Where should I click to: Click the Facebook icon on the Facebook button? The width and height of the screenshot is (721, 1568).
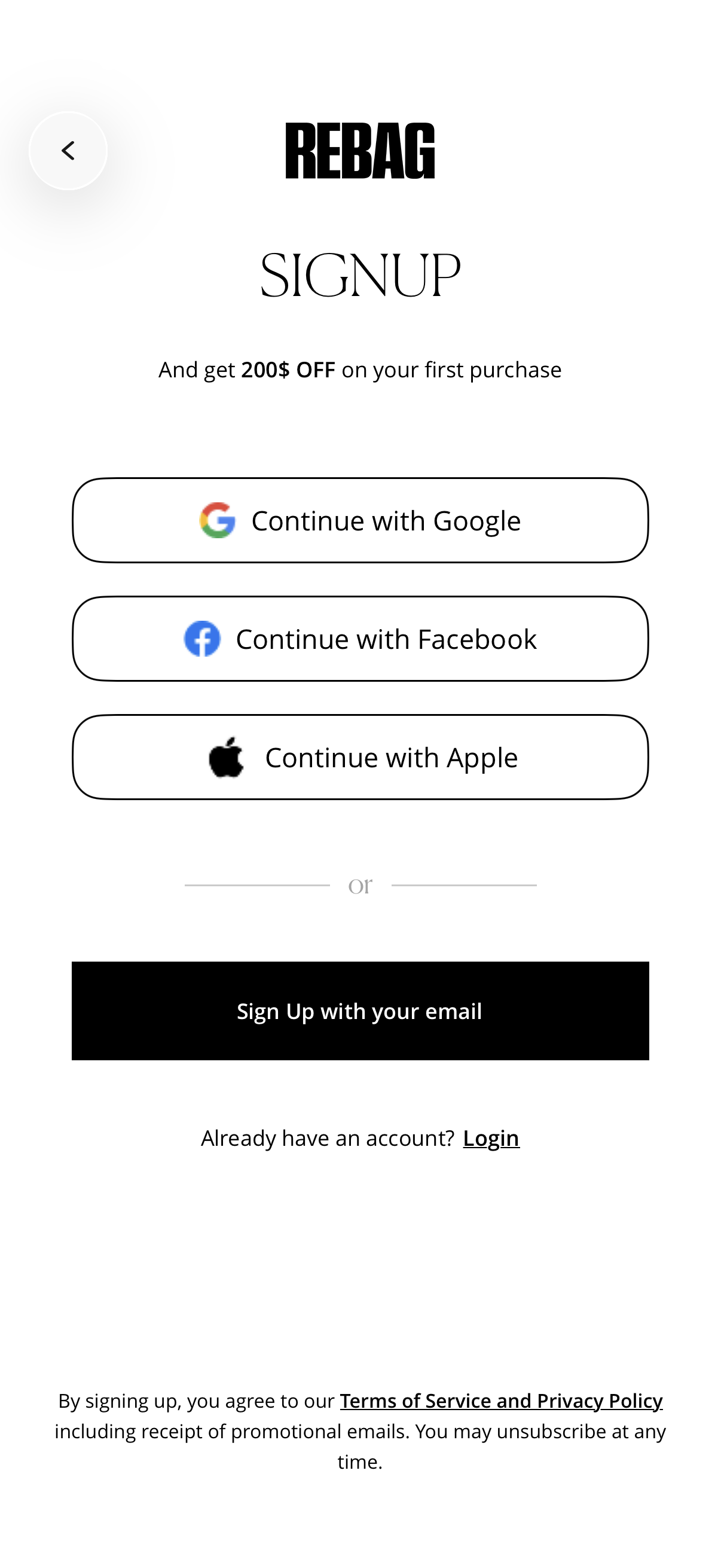203,639
